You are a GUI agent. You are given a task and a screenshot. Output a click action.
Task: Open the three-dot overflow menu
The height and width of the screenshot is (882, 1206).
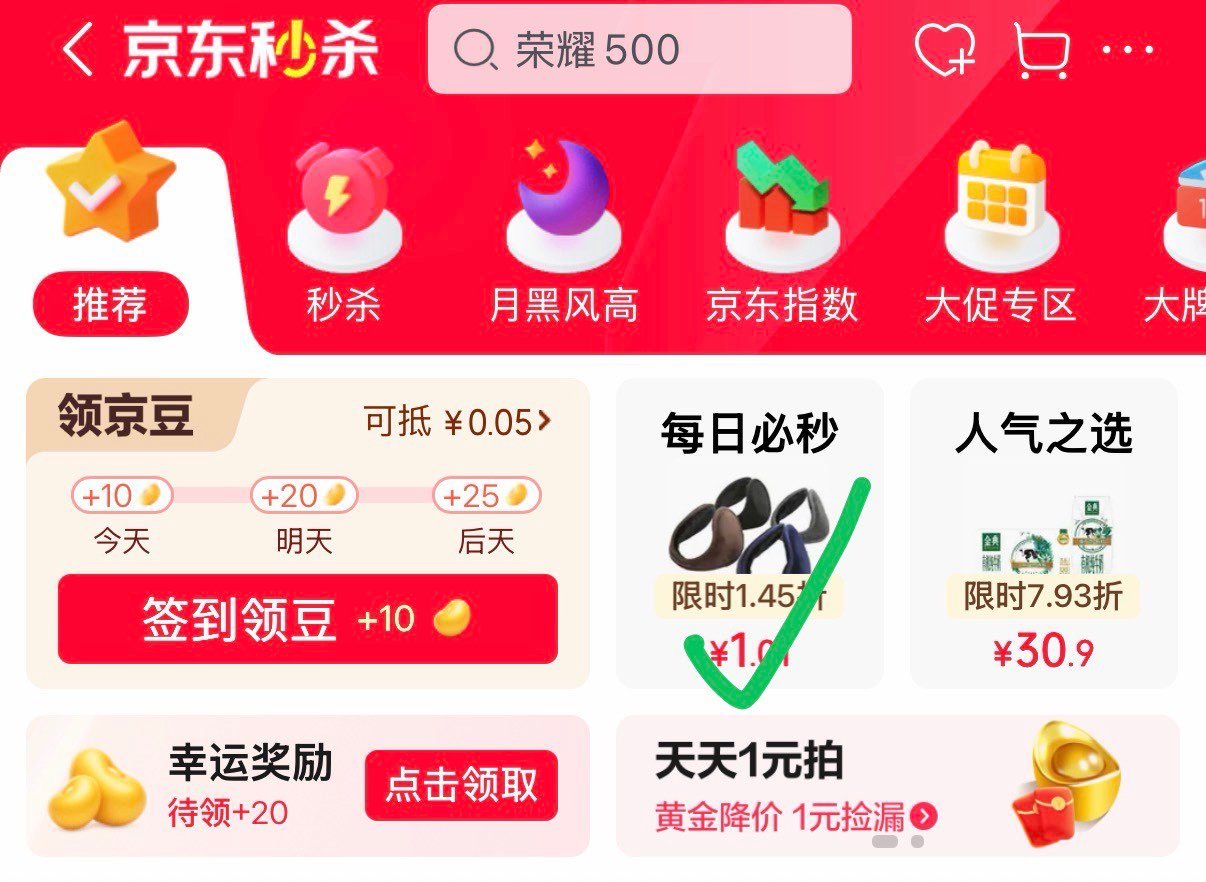tap(1128, 50)
